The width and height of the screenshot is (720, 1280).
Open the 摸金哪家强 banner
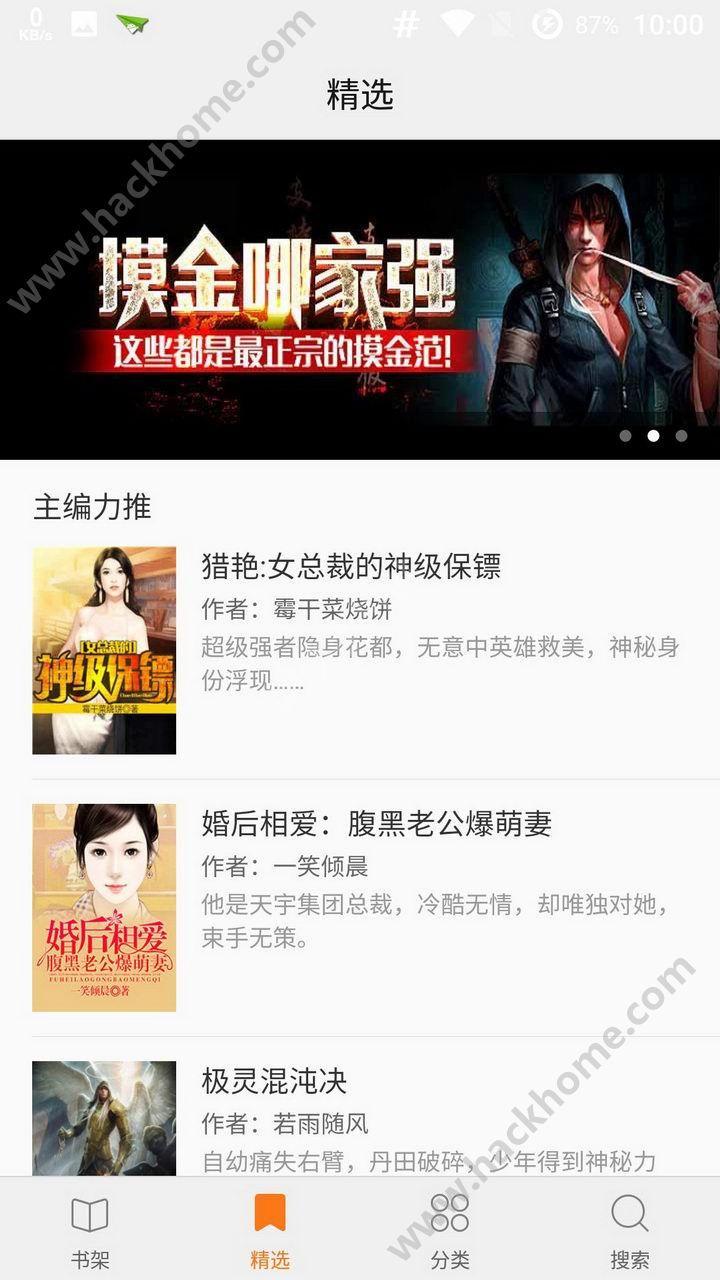pos(360,298)
